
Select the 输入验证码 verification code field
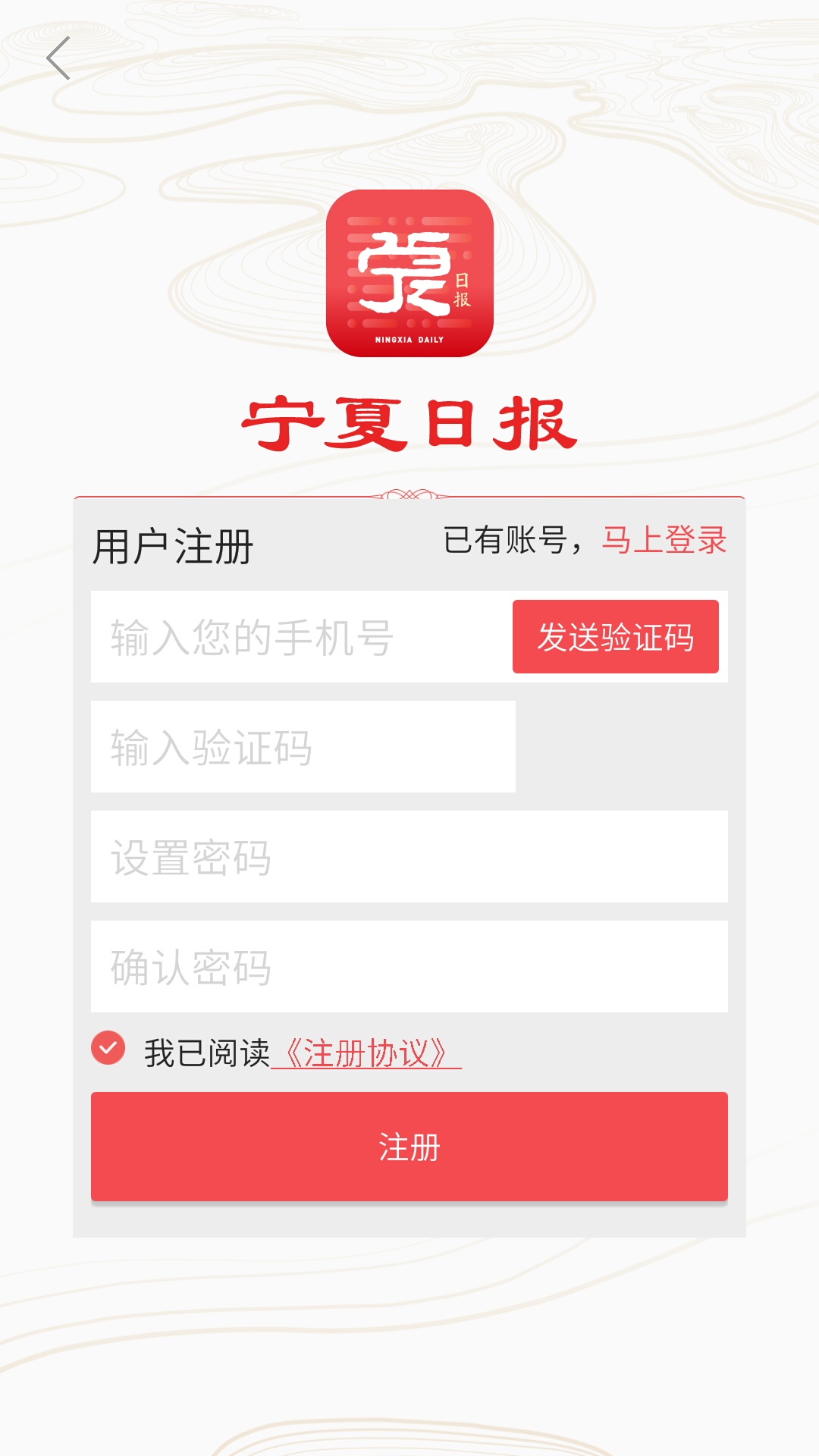coord(303,745)
